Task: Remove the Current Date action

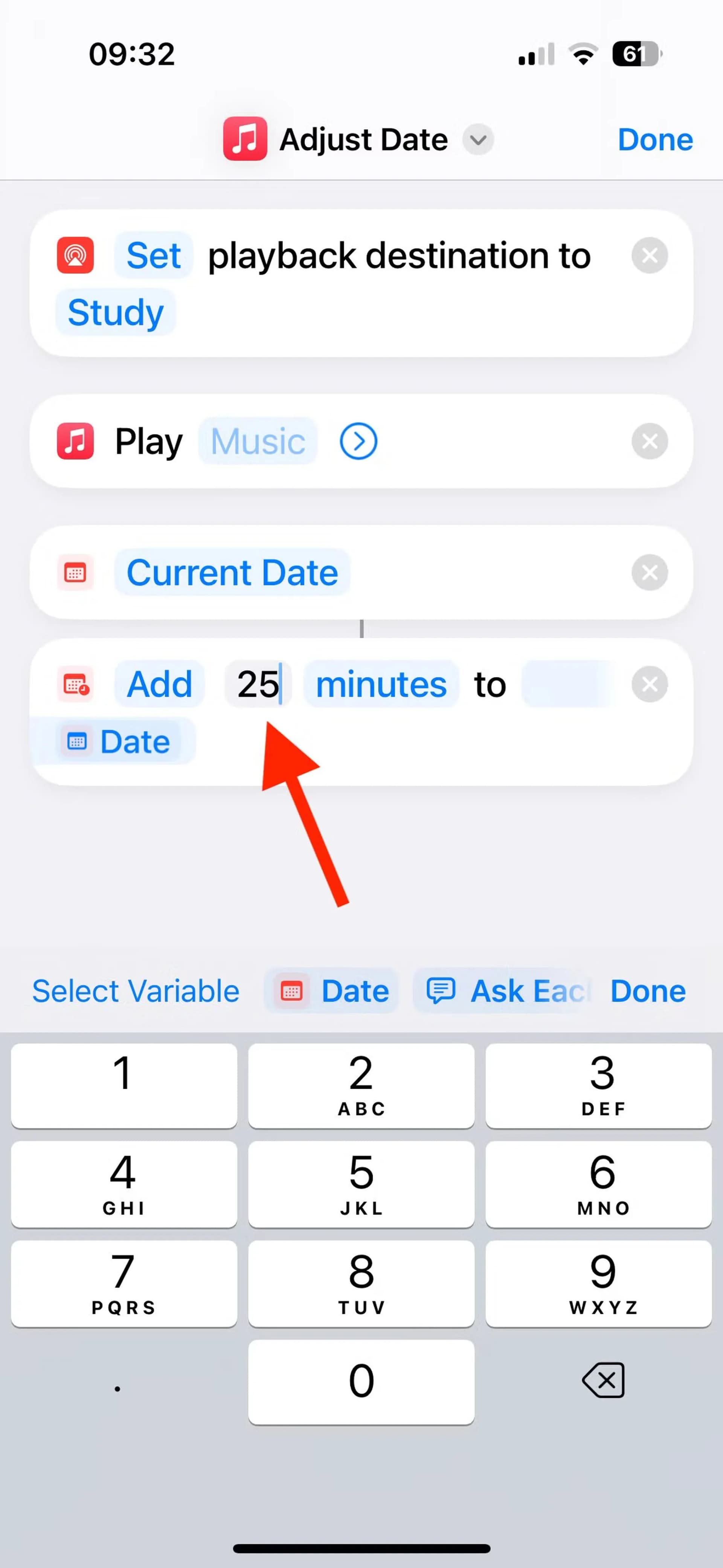Action: (x=649, y=573)
